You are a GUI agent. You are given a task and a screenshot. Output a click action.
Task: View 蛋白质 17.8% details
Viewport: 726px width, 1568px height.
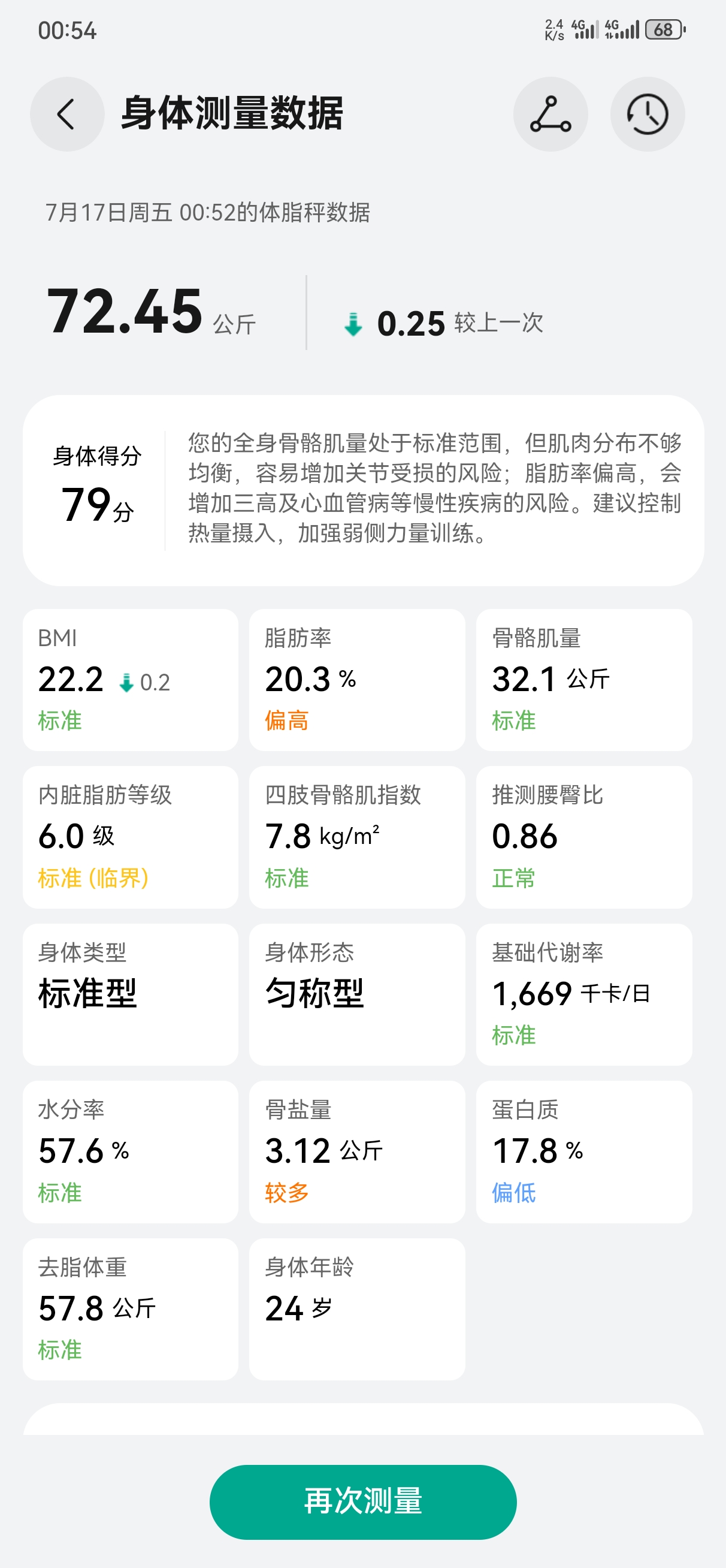[584, 1151]
